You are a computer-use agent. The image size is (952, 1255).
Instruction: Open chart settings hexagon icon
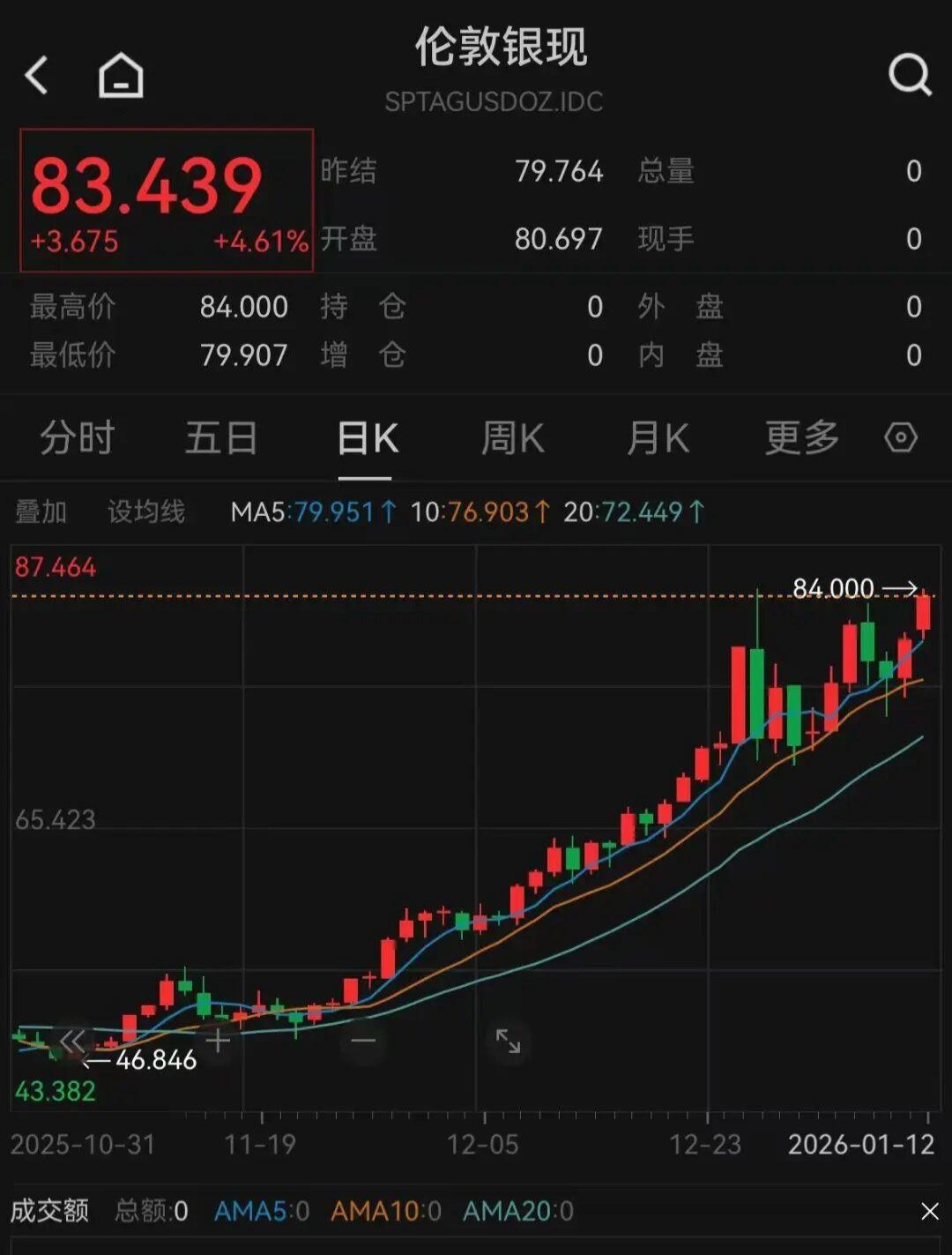pyautogui.click(x=901, y=437)
